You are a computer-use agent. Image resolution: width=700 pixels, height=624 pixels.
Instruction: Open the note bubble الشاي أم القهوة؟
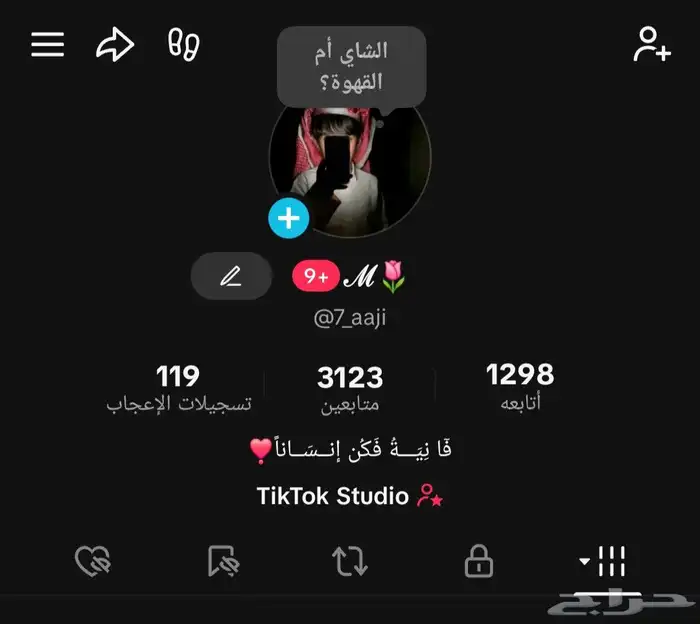[x=351, y=66]
